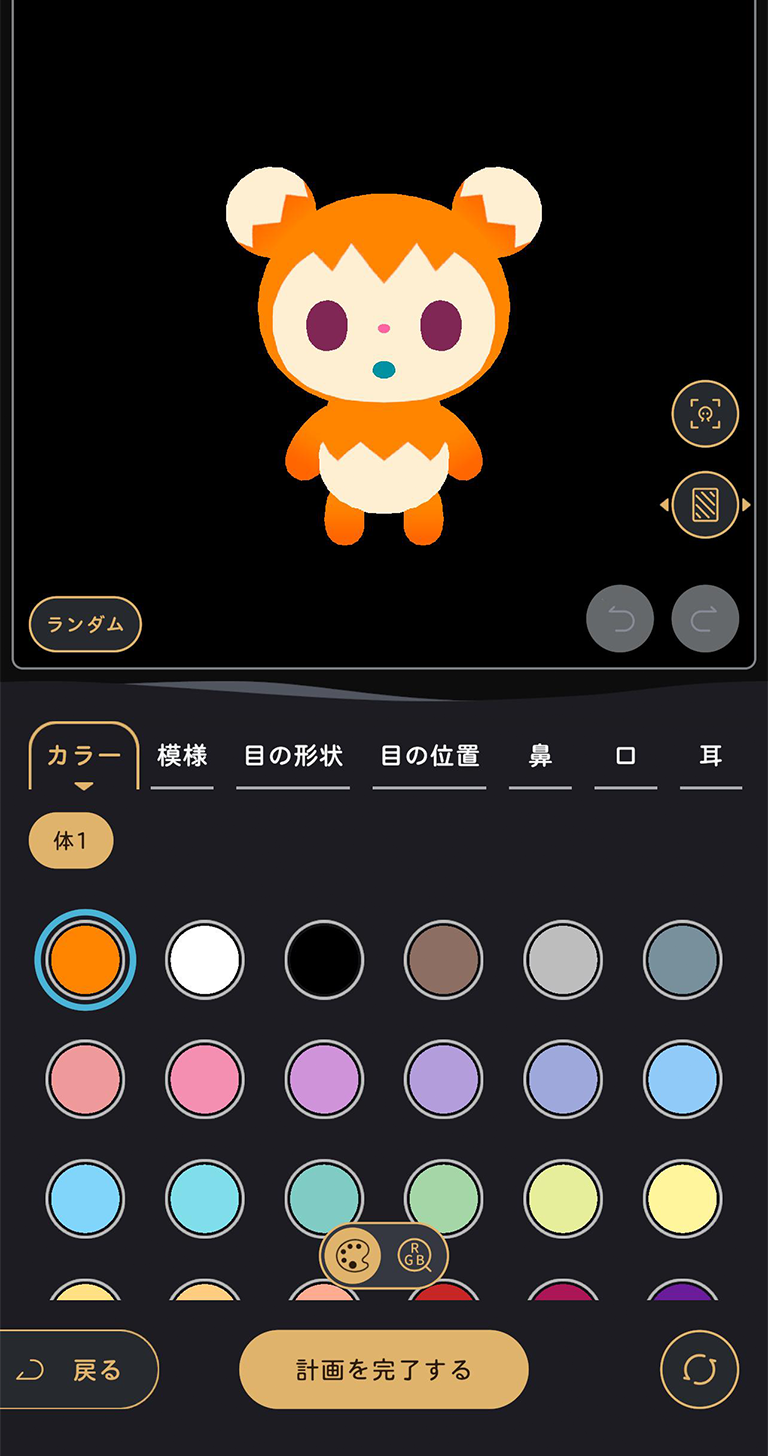Focus camera on the character face
The height and width of the screenshot is (1456, 768).
coord(705,413)
